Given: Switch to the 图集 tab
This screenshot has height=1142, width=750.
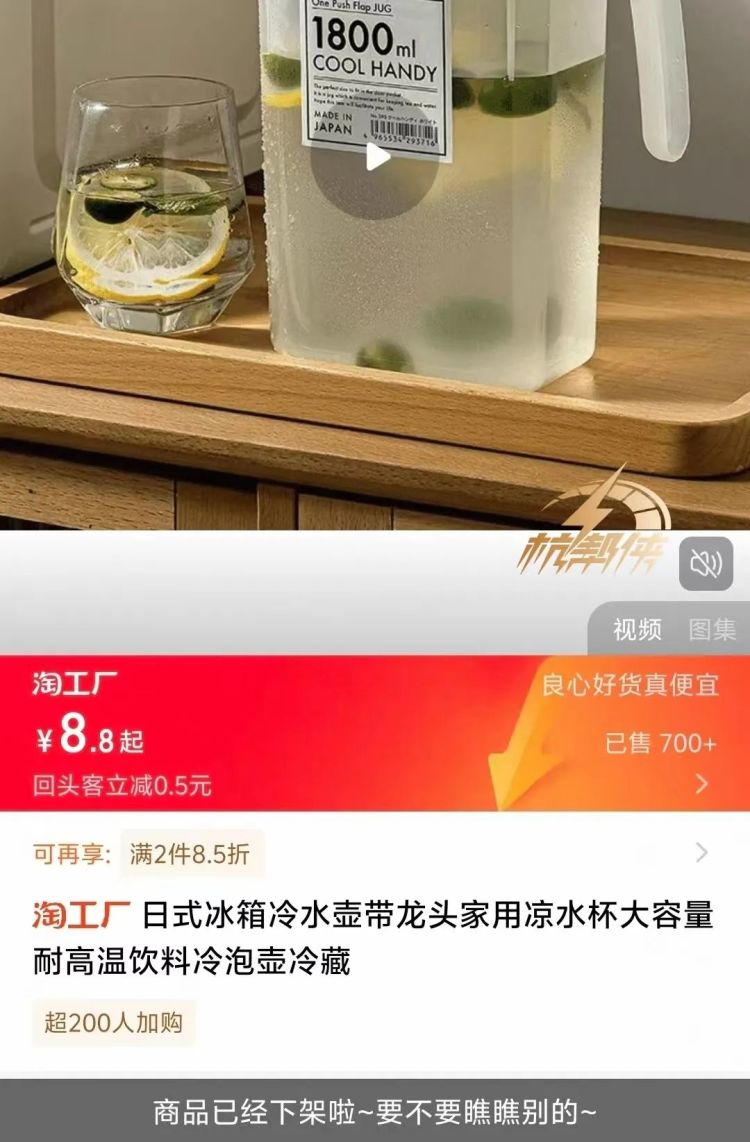Looking at the screenshot, I should pos(712,629).
